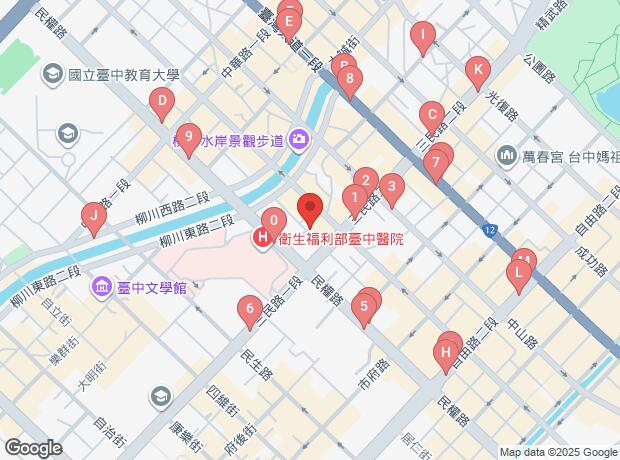The width and height of the screenshot is (620, 460).
Task: Tap map marker D
Action: 162,105
